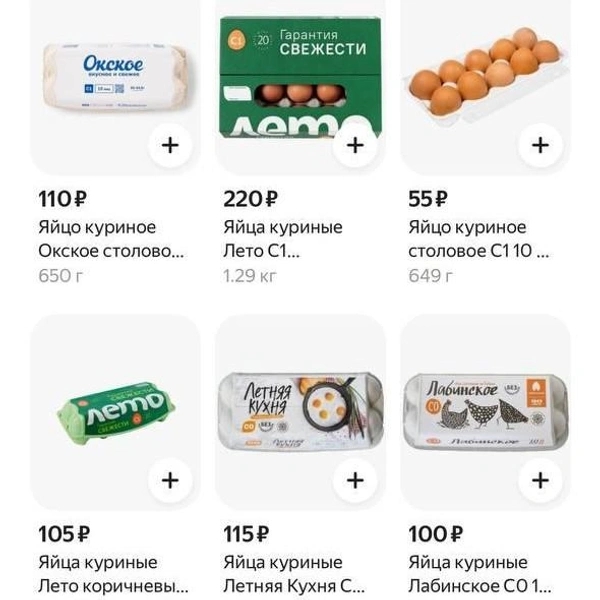
Task: Add Летняя Кухня eggs to cart
Action: pyautogui.click(x=355, y=481)
